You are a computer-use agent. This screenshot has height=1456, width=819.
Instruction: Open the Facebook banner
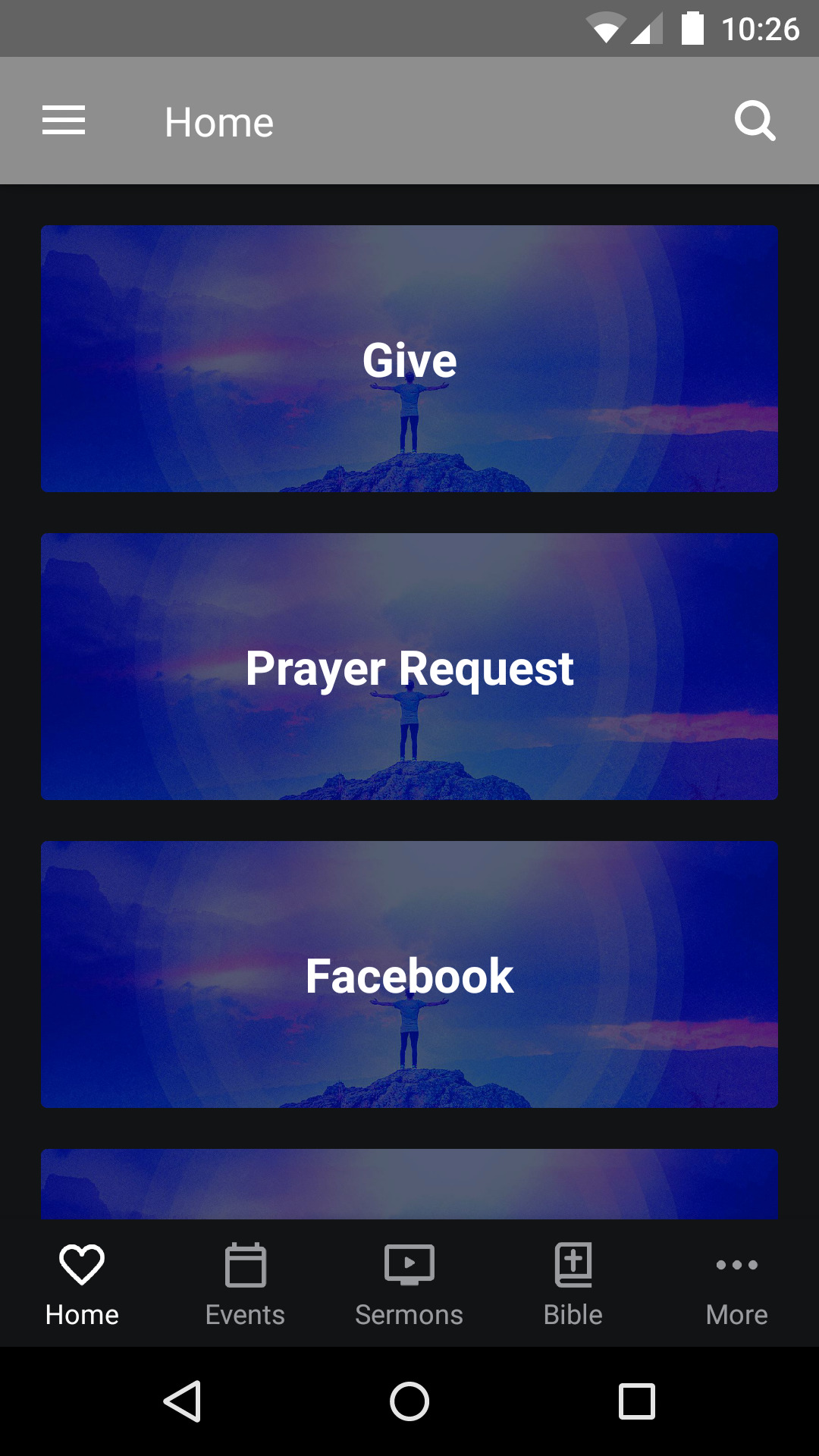pos(409,975)
